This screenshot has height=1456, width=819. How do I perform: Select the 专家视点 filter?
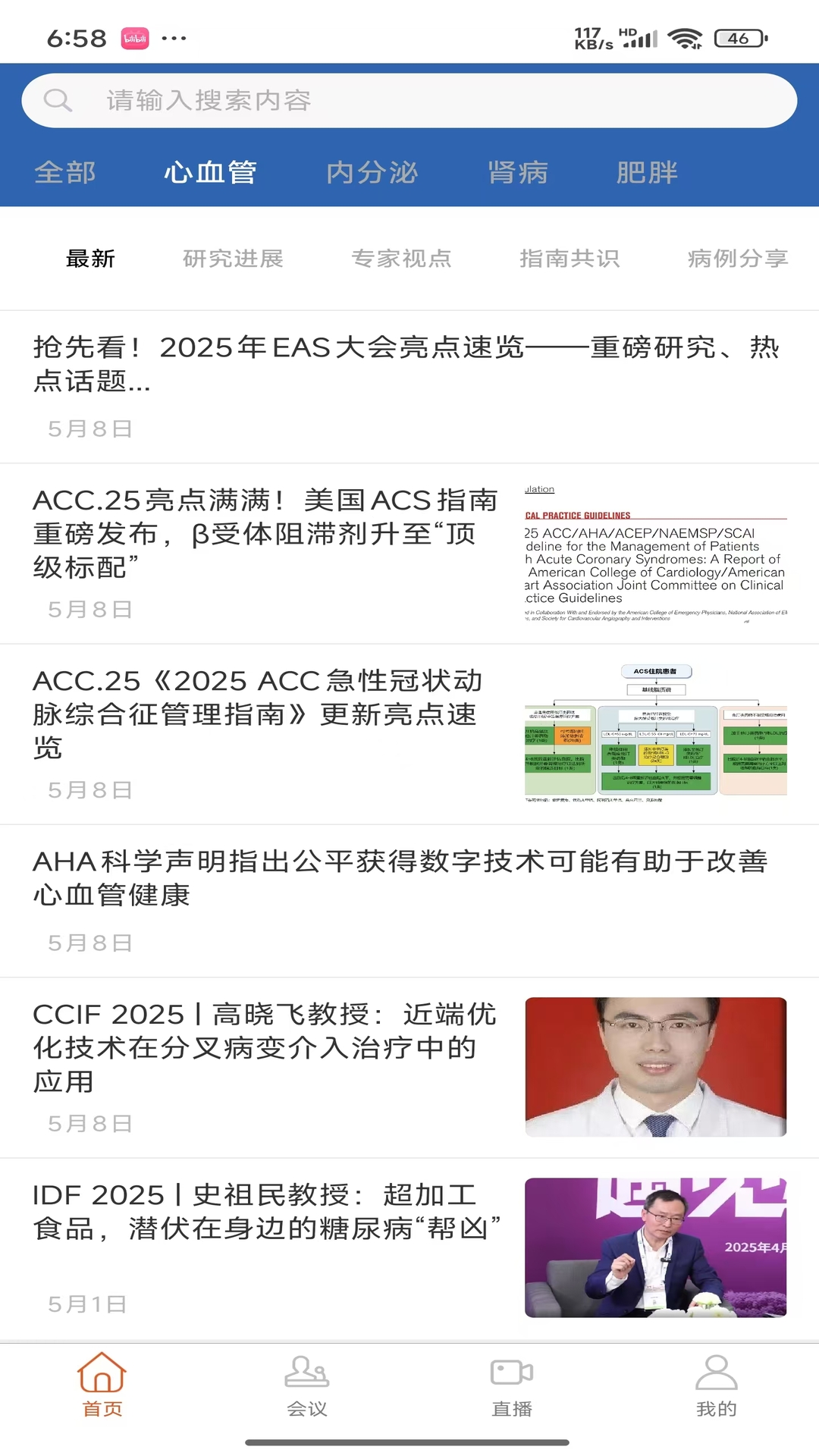[x=403, y=259]
